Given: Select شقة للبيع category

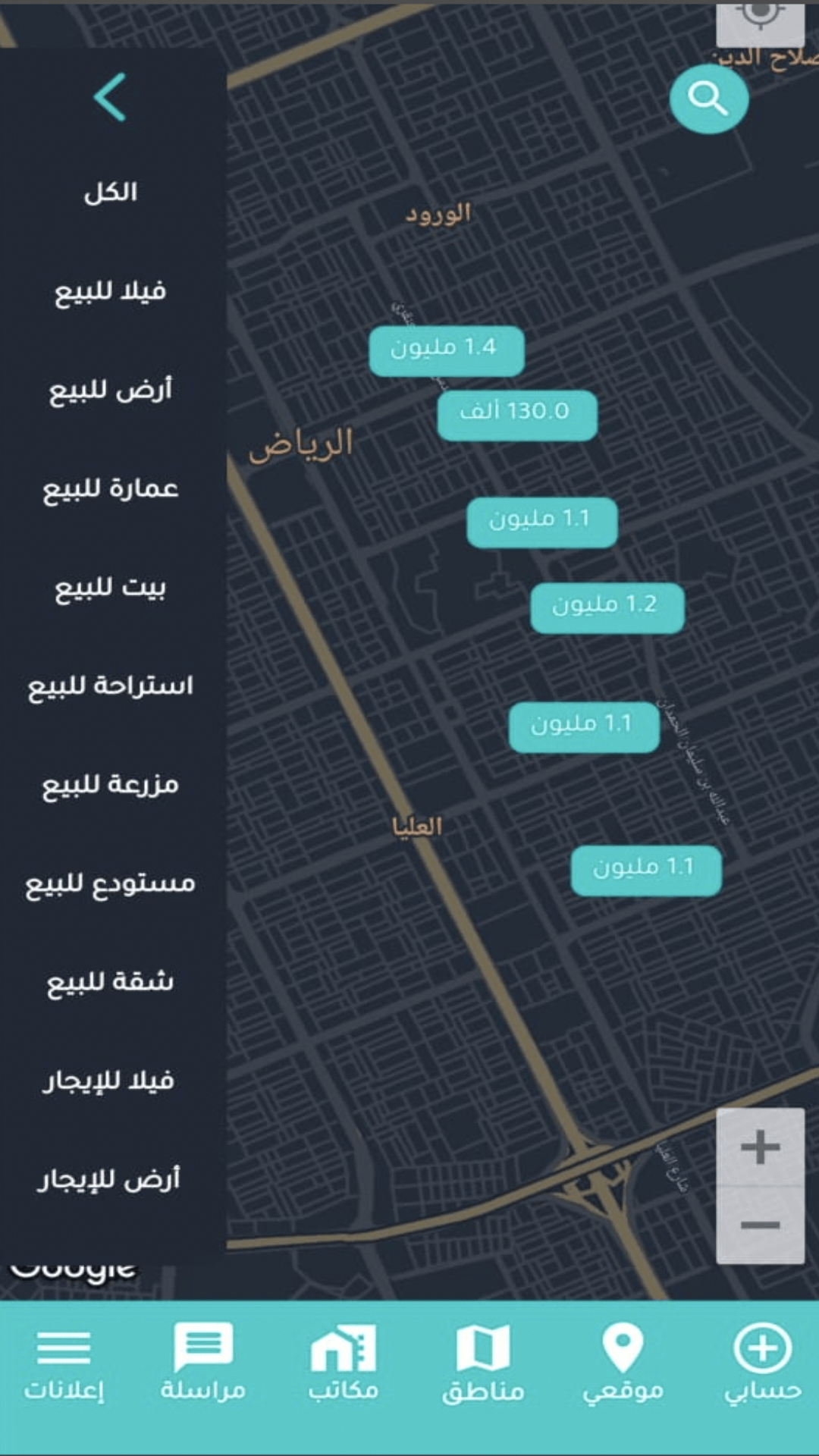Looking at the screenshot, I should (x=111, y=981).
